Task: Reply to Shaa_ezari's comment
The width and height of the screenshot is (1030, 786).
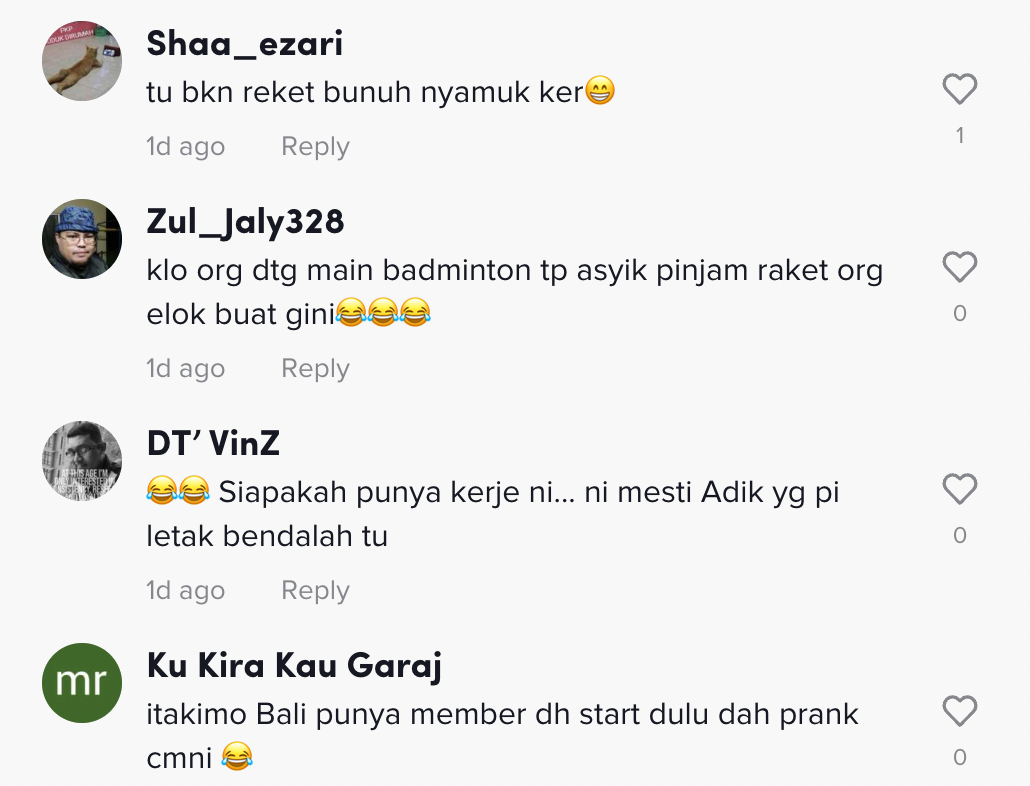Action: (x=315, y=146)
